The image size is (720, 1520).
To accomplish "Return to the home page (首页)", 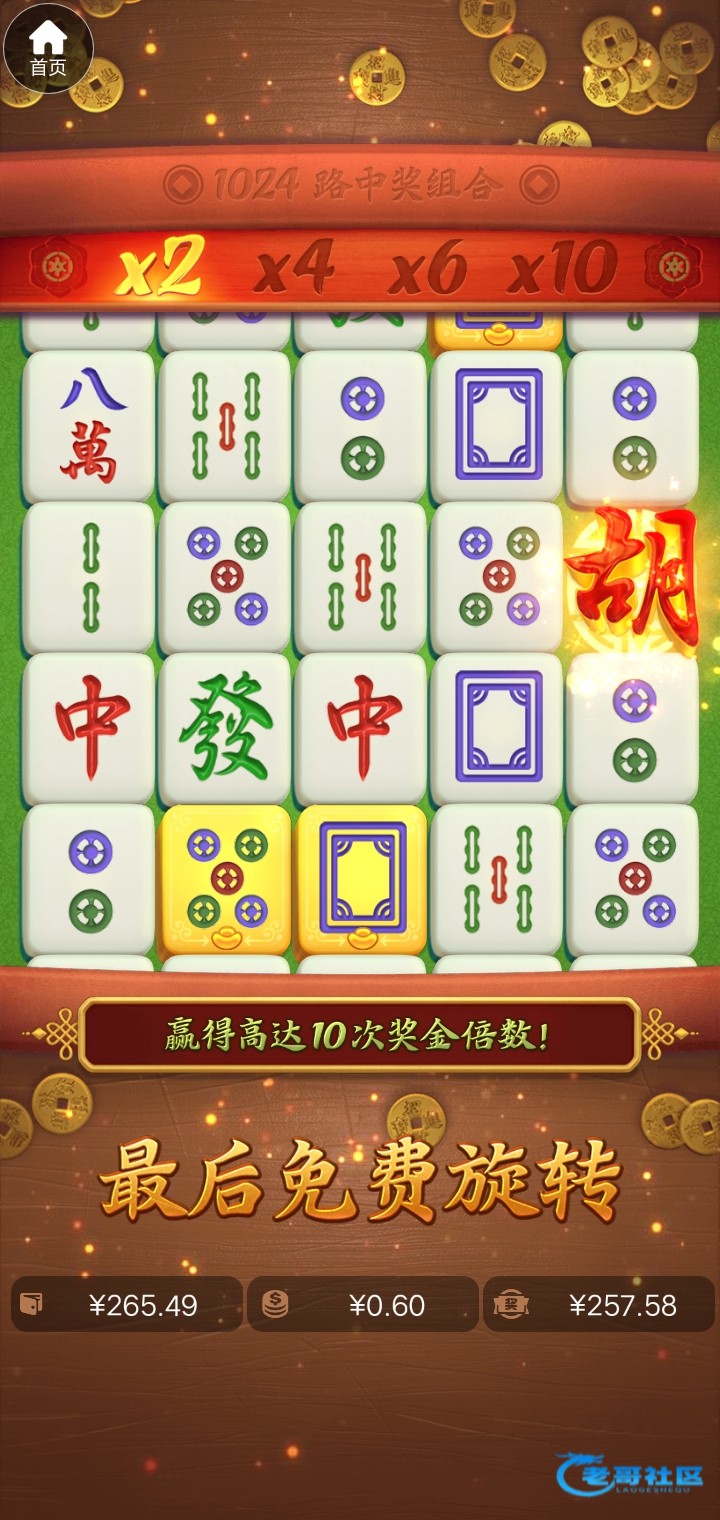I will (48, 48).
